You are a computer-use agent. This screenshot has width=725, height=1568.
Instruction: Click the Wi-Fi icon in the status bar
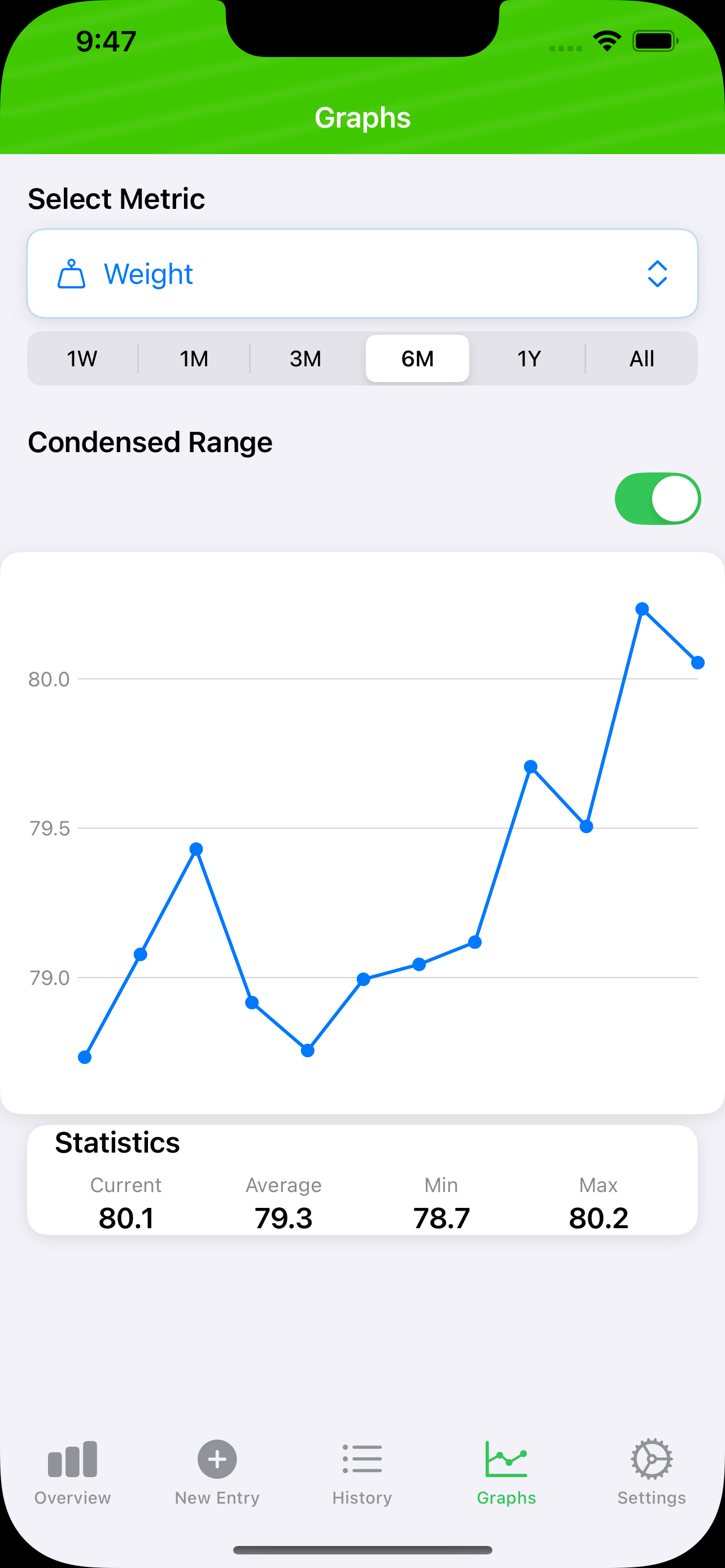606,41
